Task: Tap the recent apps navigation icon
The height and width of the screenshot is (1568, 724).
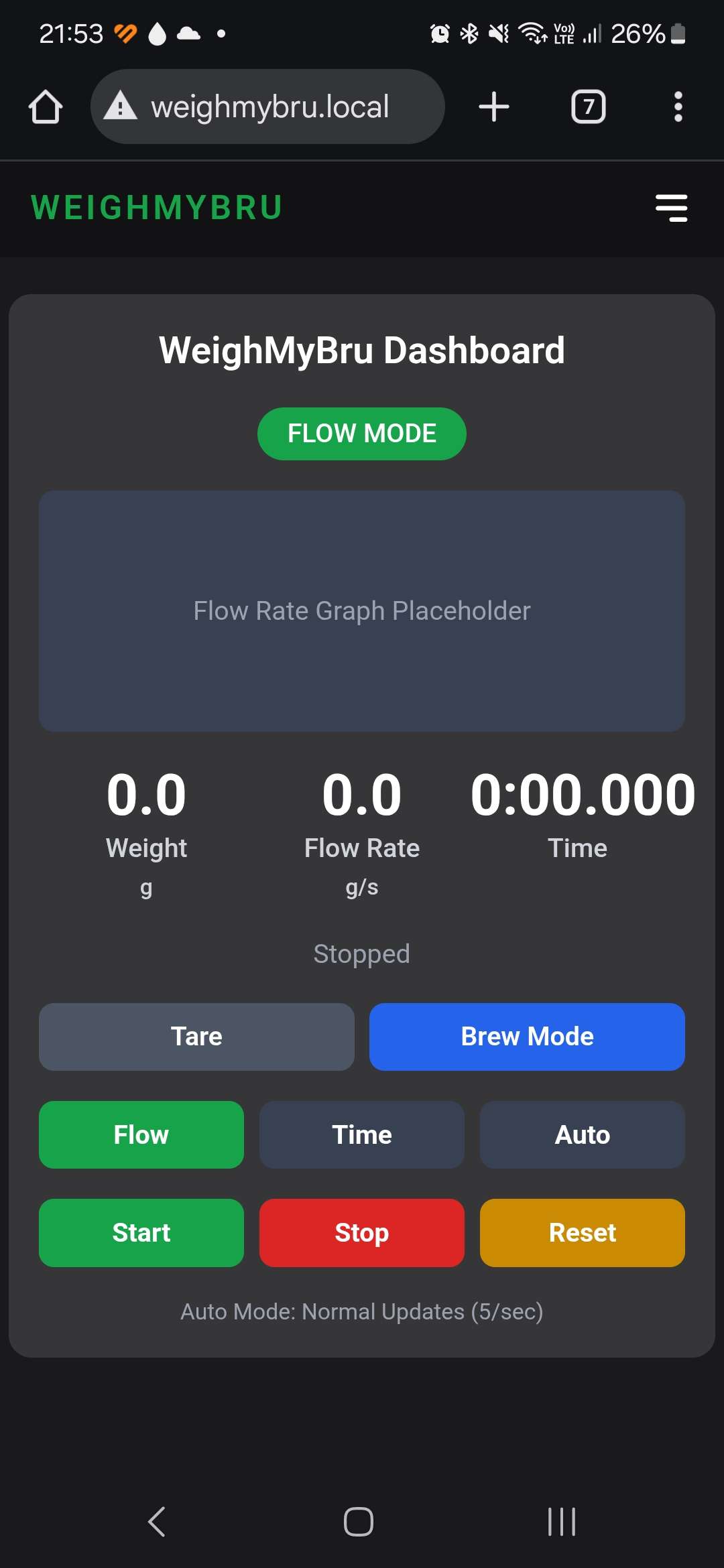Action: 561,1521
